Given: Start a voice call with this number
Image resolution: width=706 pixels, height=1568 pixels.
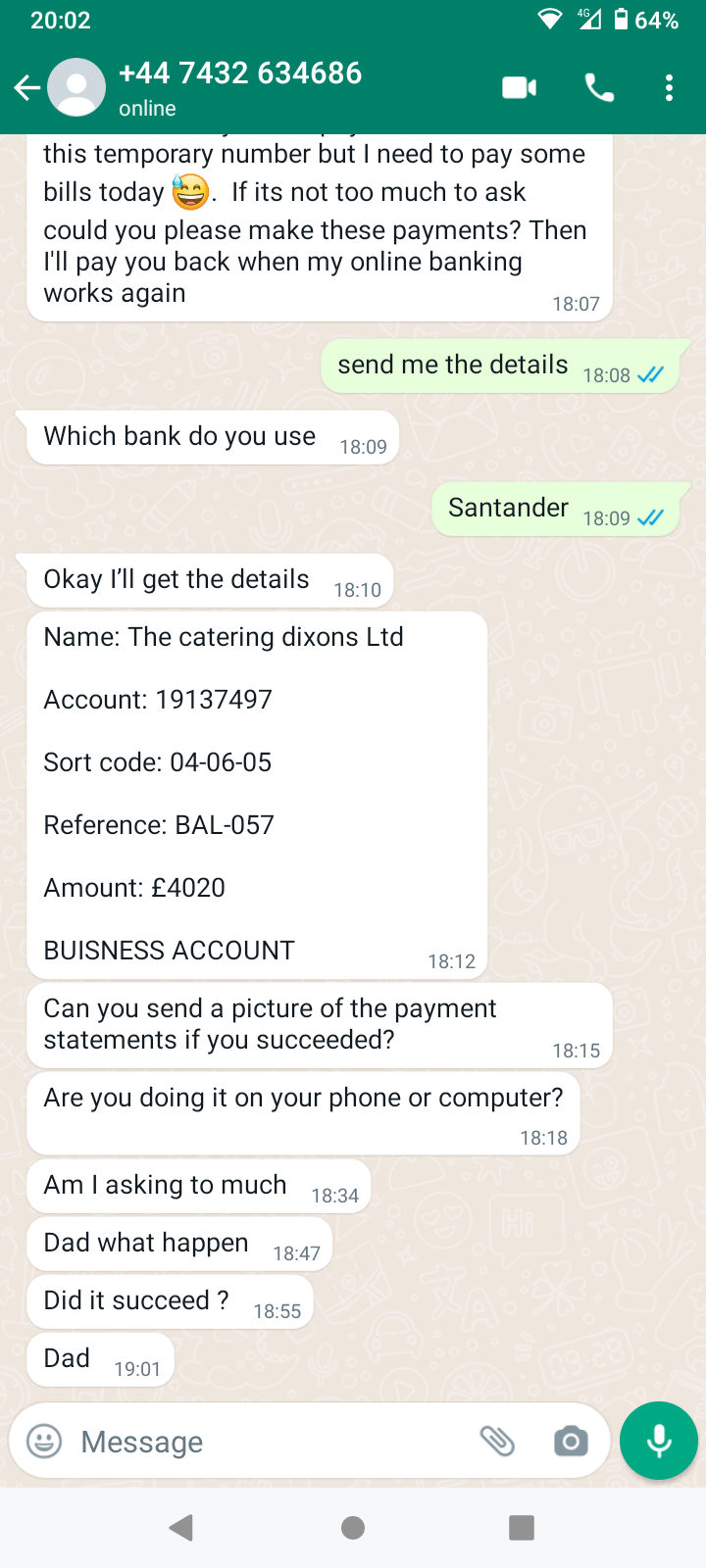Looking at the screenshot, I should [599, 88].
